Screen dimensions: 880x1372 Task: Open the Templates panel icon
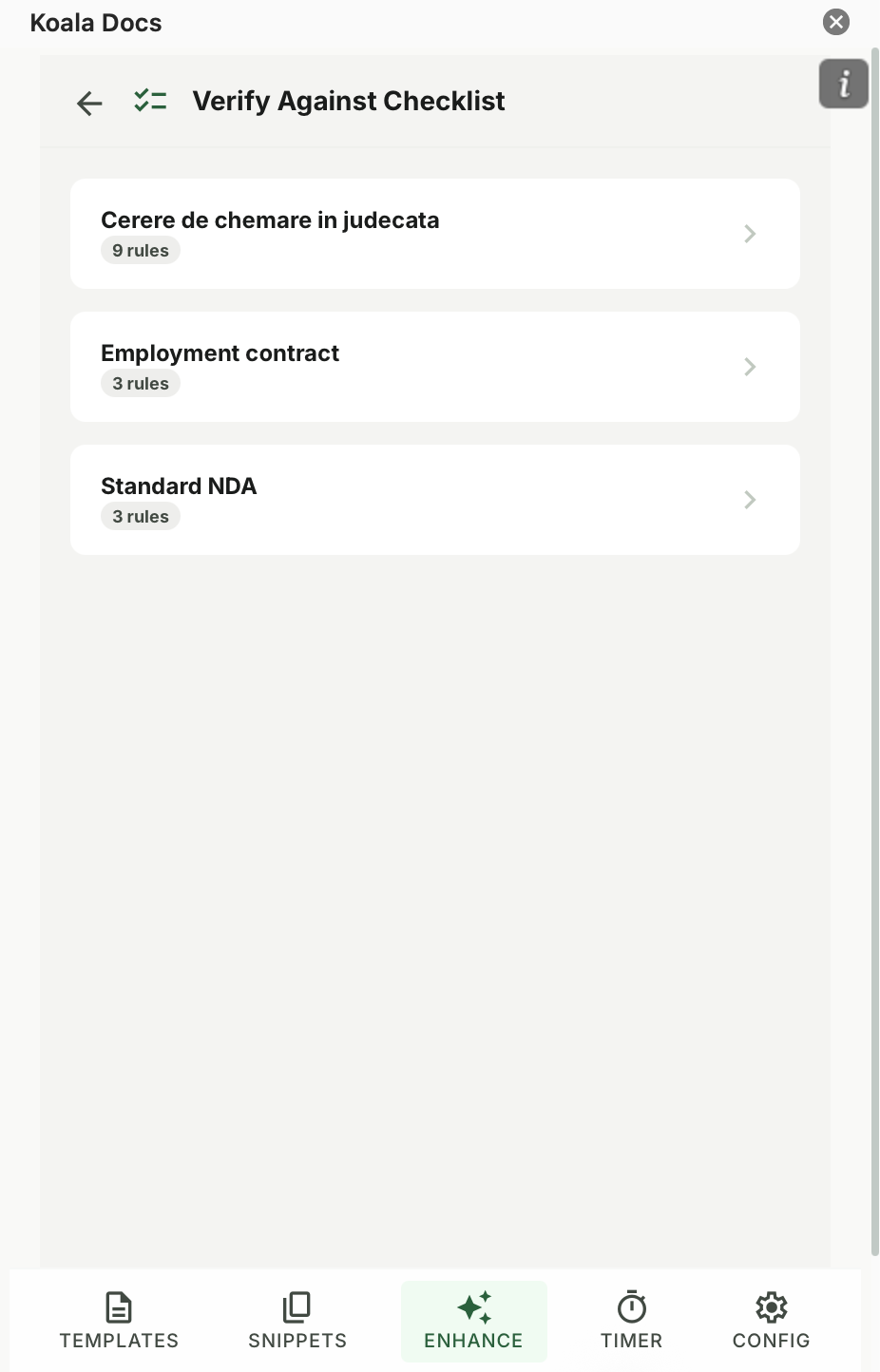click(x=119, y=1307)
